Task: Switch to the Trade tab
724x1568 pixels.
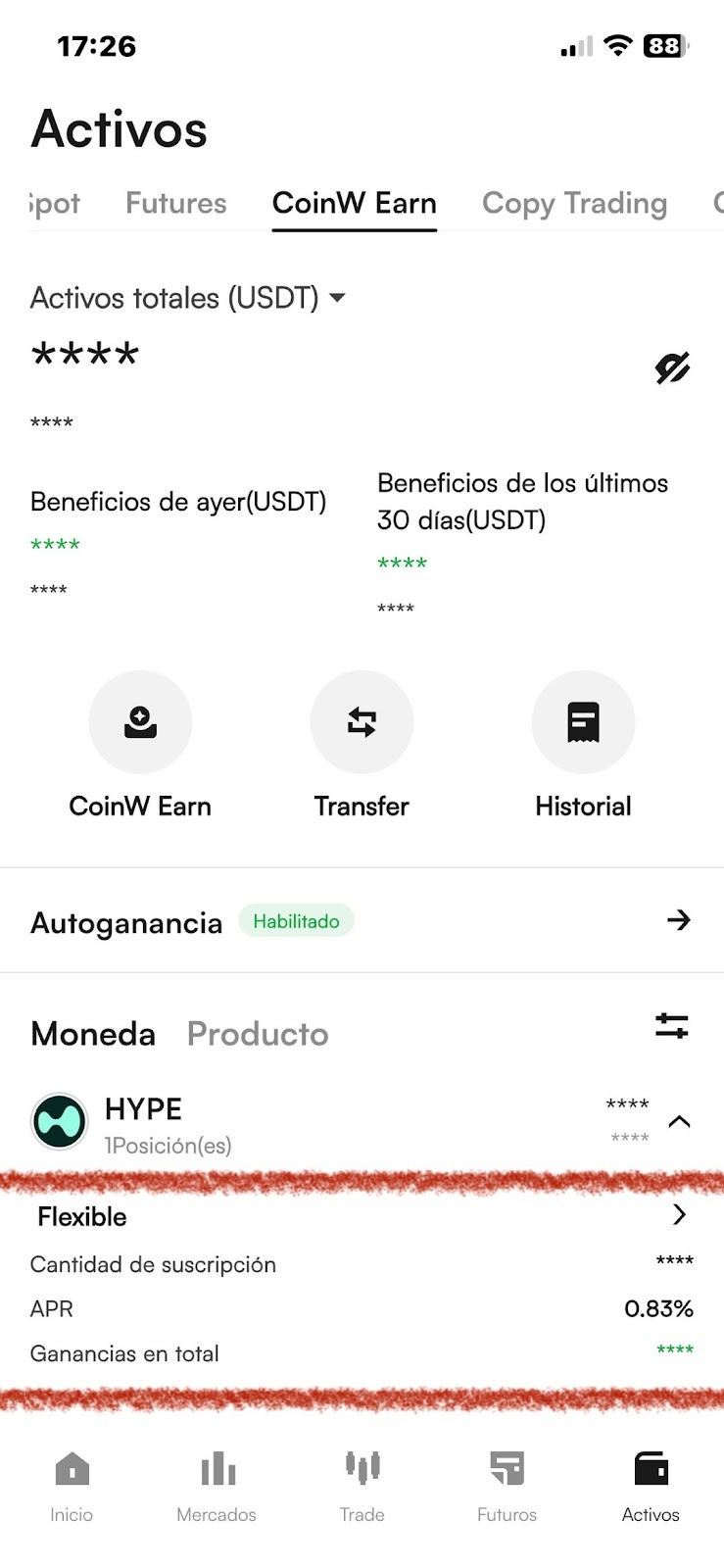Action: (362, 1487)
